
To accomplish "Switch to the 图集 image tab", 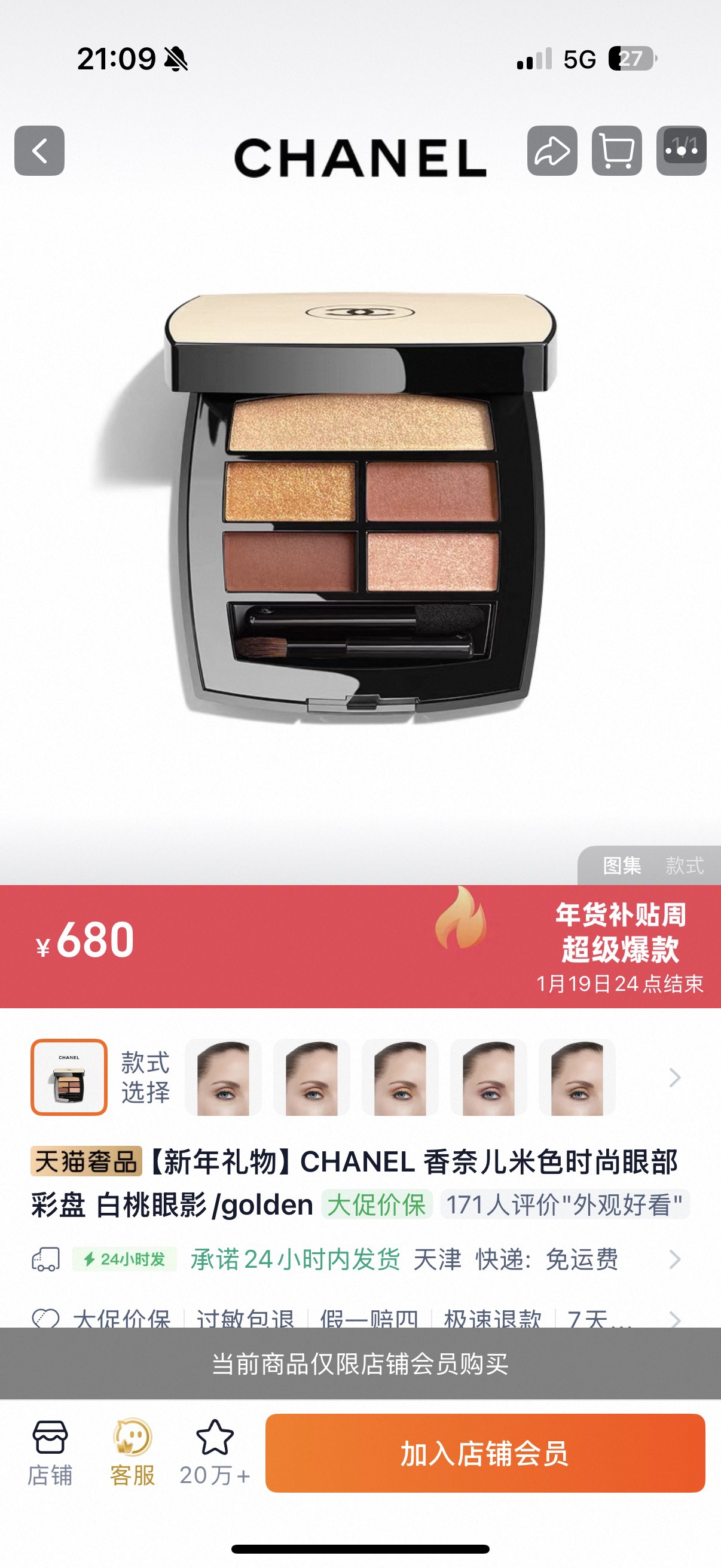I will point(622,865).
